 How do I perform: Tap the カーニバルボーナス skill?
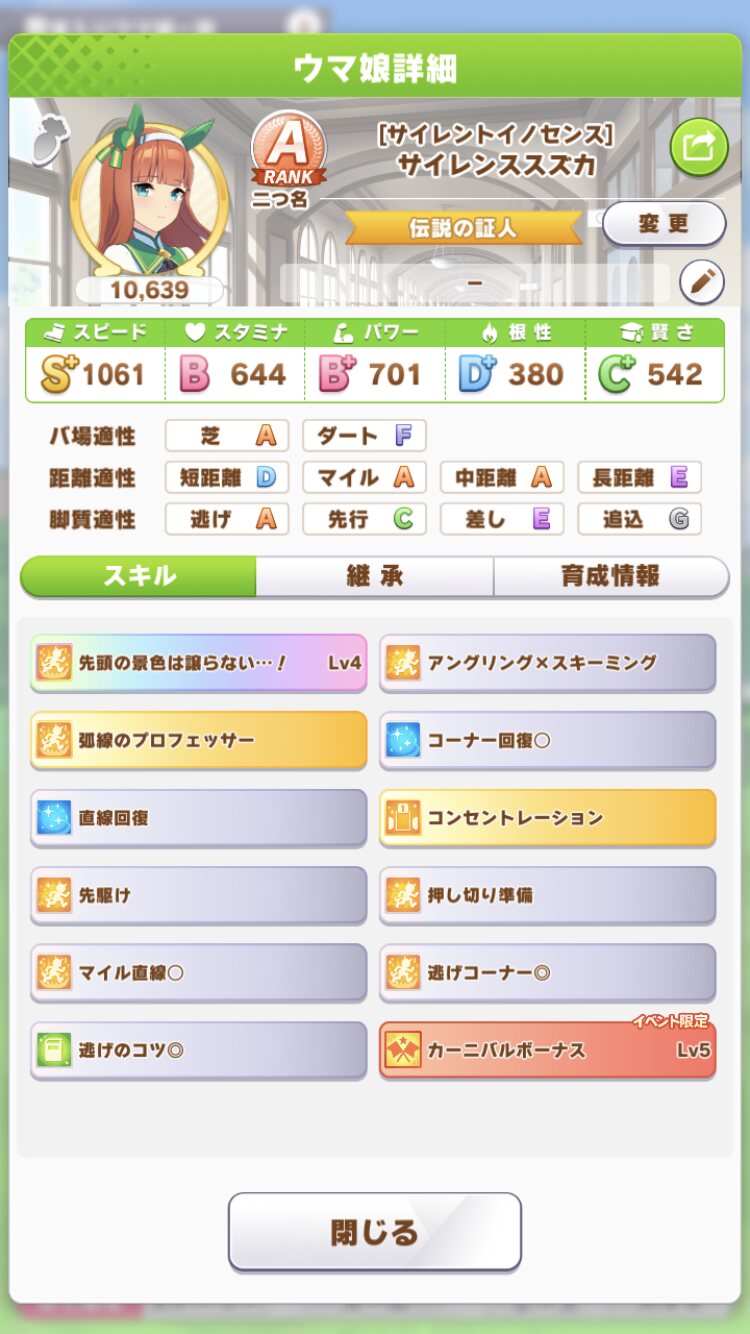pos(547,1050)
